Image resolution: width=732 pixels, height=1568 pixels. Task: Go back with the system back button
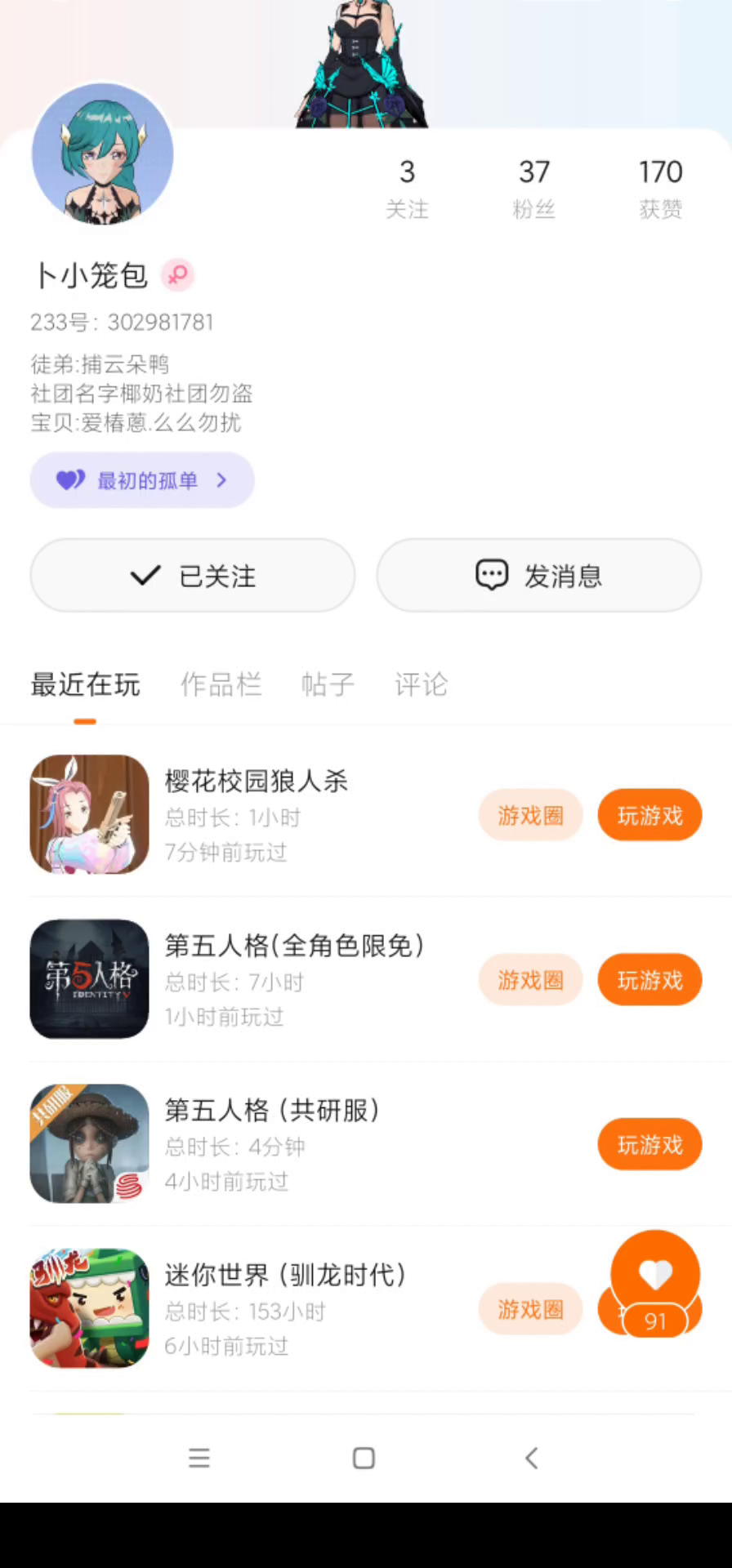(x=531, y=1458)
